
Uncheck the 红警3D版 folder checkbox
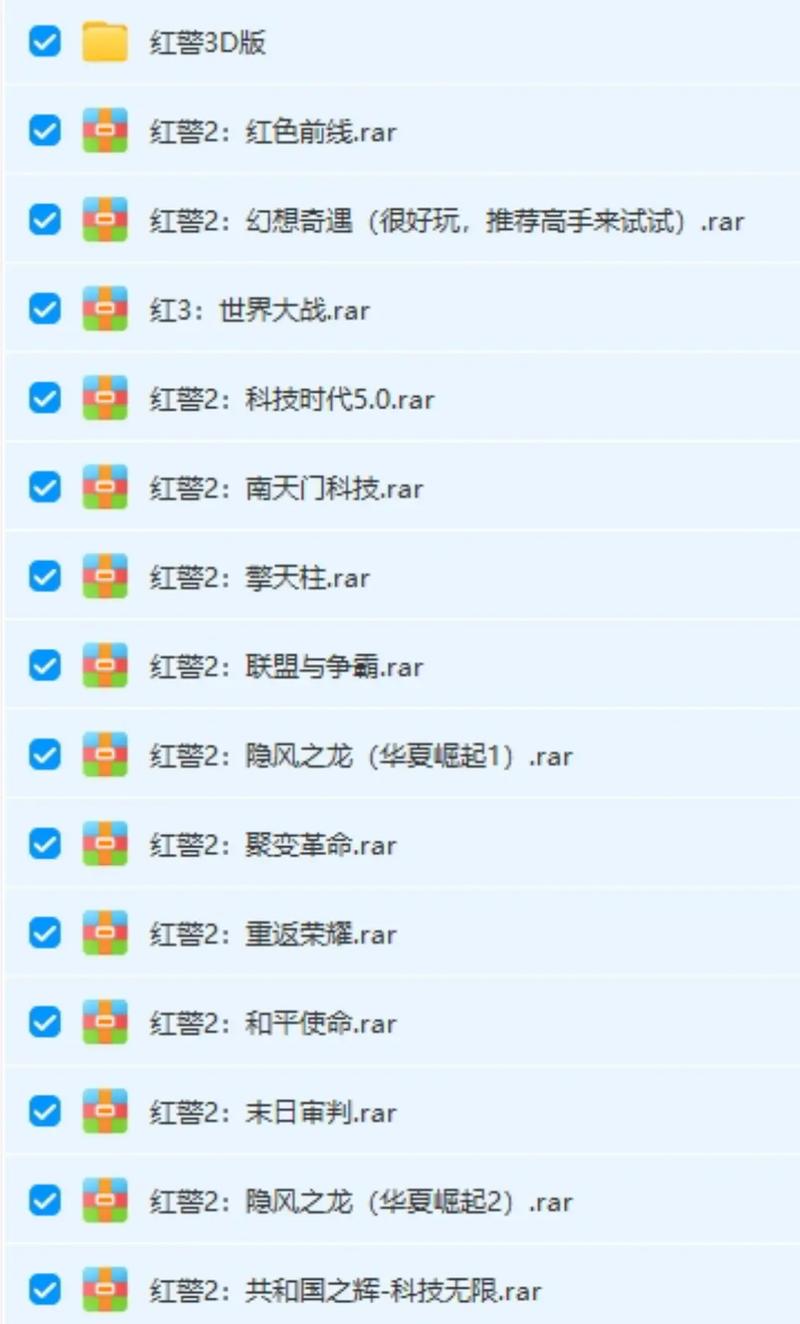click(43, 42)
